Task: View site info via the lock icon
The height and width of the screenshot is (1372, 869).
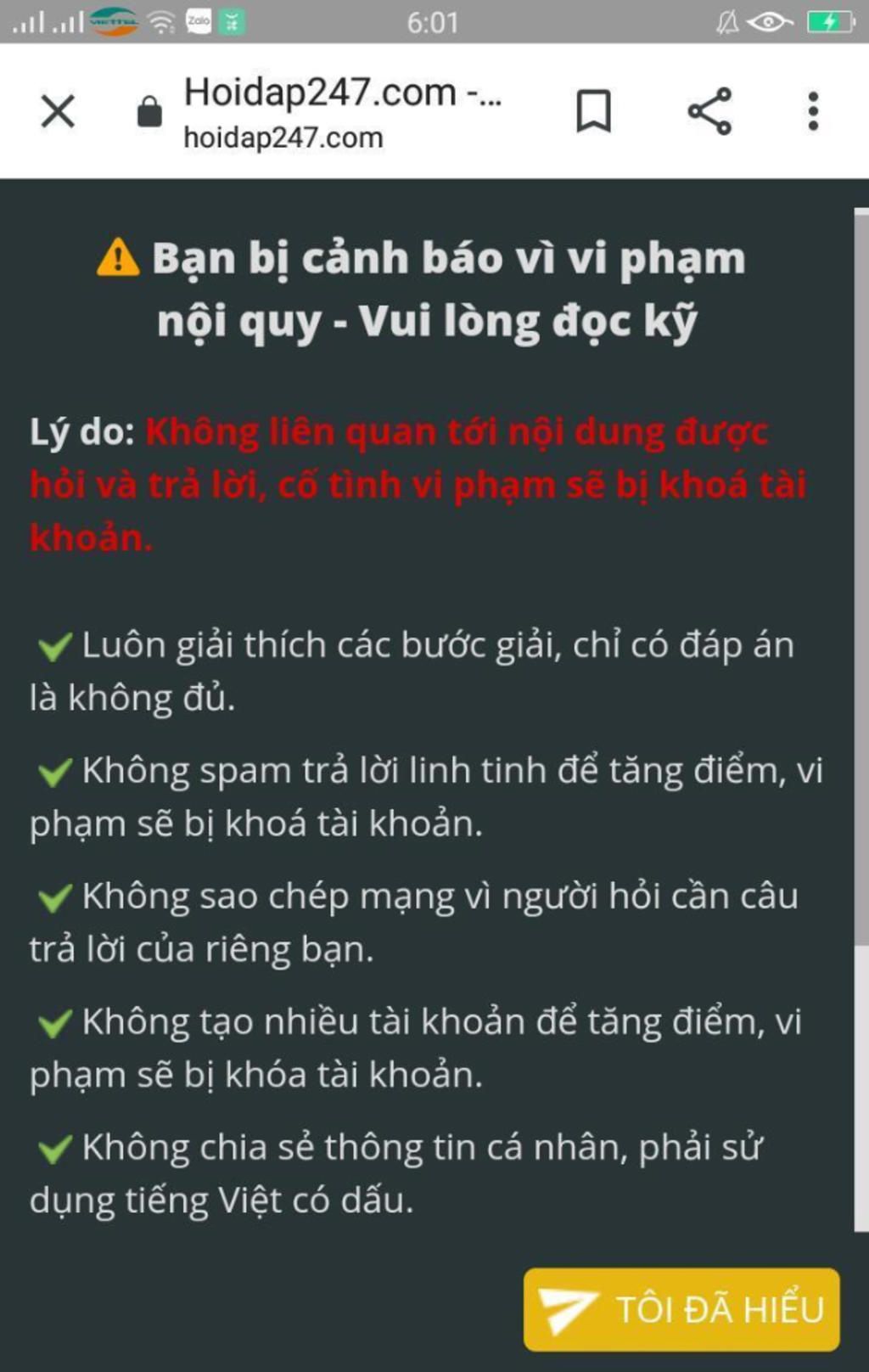Action: tap(149, 111)
